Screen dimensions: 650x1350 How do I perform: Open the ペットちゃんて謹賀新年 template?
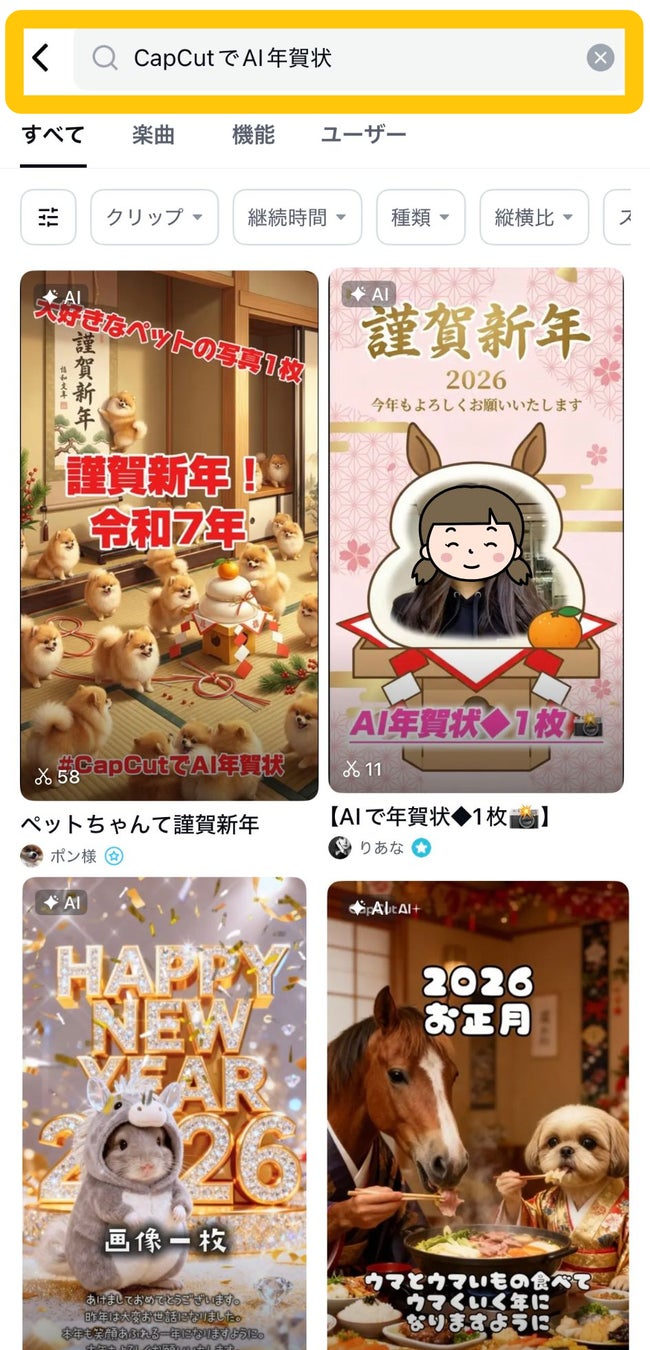coord(169,535)
